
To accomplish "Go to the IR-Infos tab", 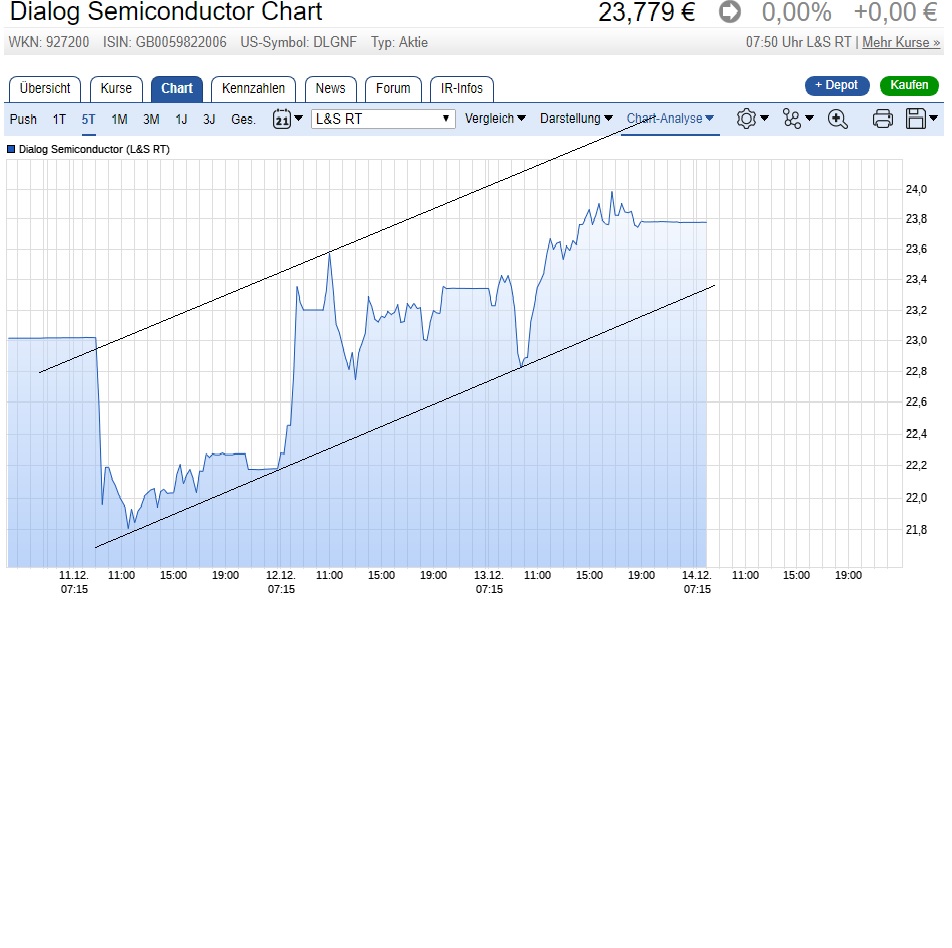I will (x=462, y=88).
